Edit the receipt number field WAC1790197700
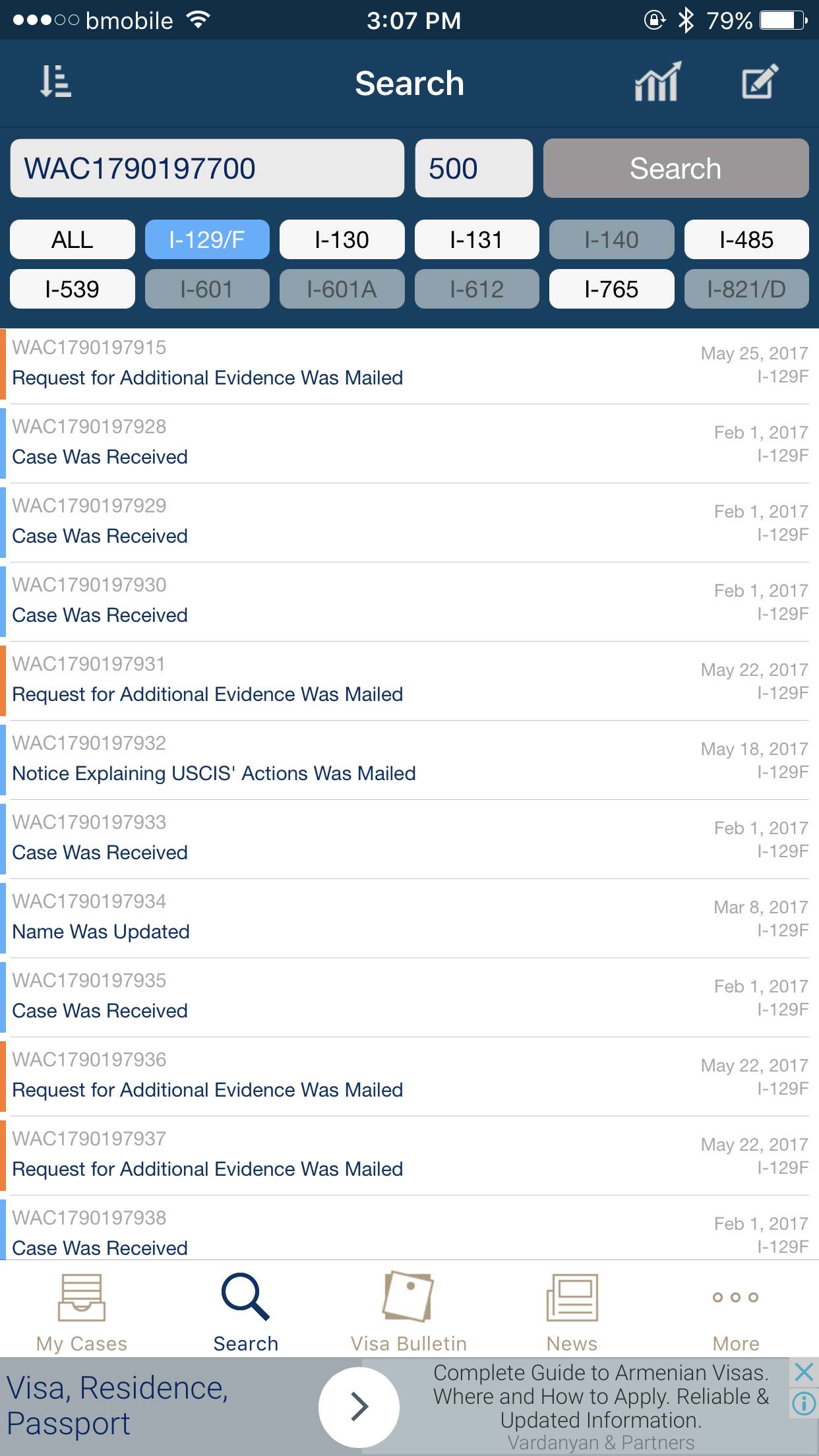 pos(207,168)
